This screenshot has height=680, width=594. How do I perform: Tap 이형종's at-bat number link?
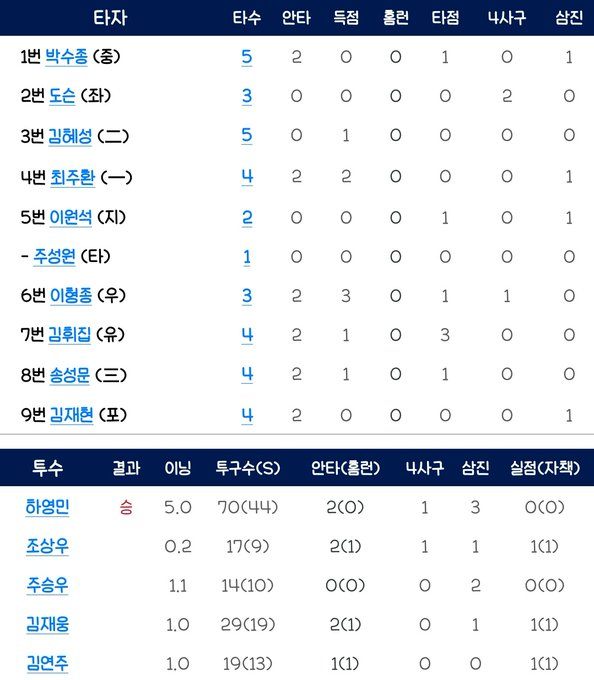(x=247, y=296)
